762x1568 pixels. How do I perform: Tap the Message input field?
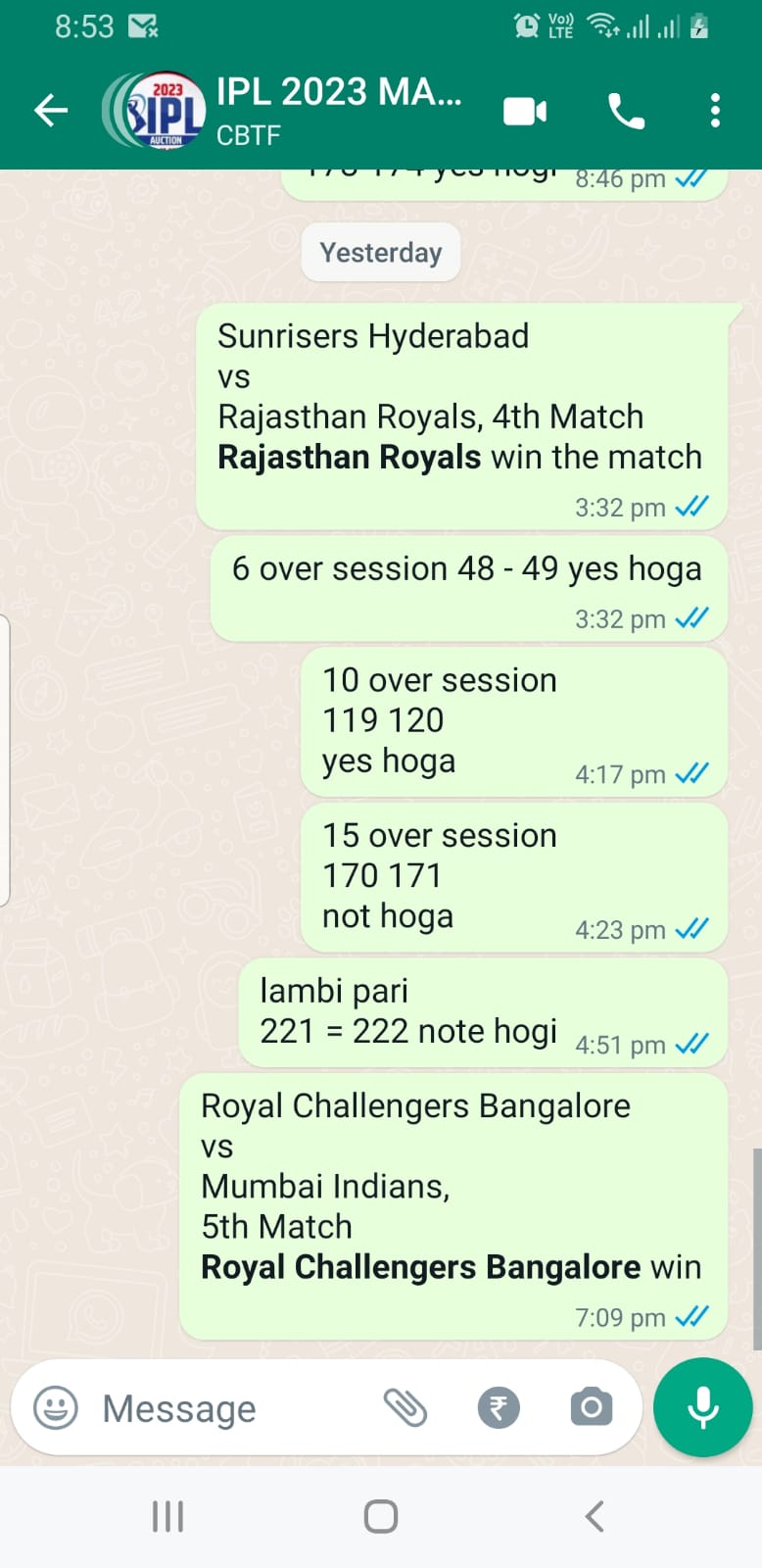pyautogui.click(x=225, y=1408)
